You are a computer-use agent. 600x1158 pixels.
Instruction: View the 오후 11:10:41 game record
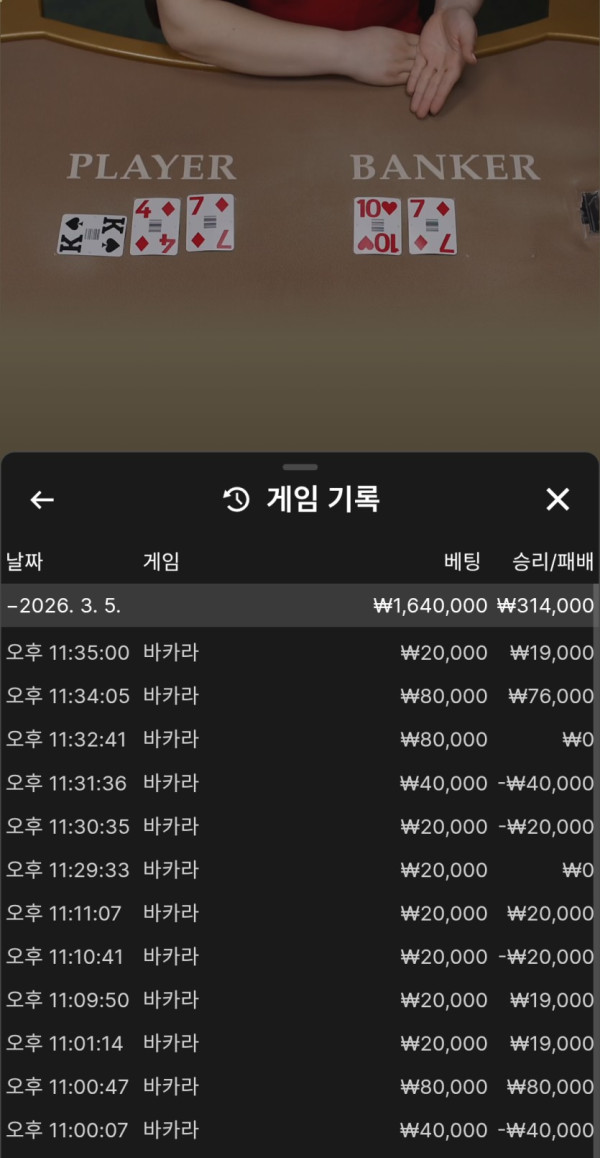[300, 957]
